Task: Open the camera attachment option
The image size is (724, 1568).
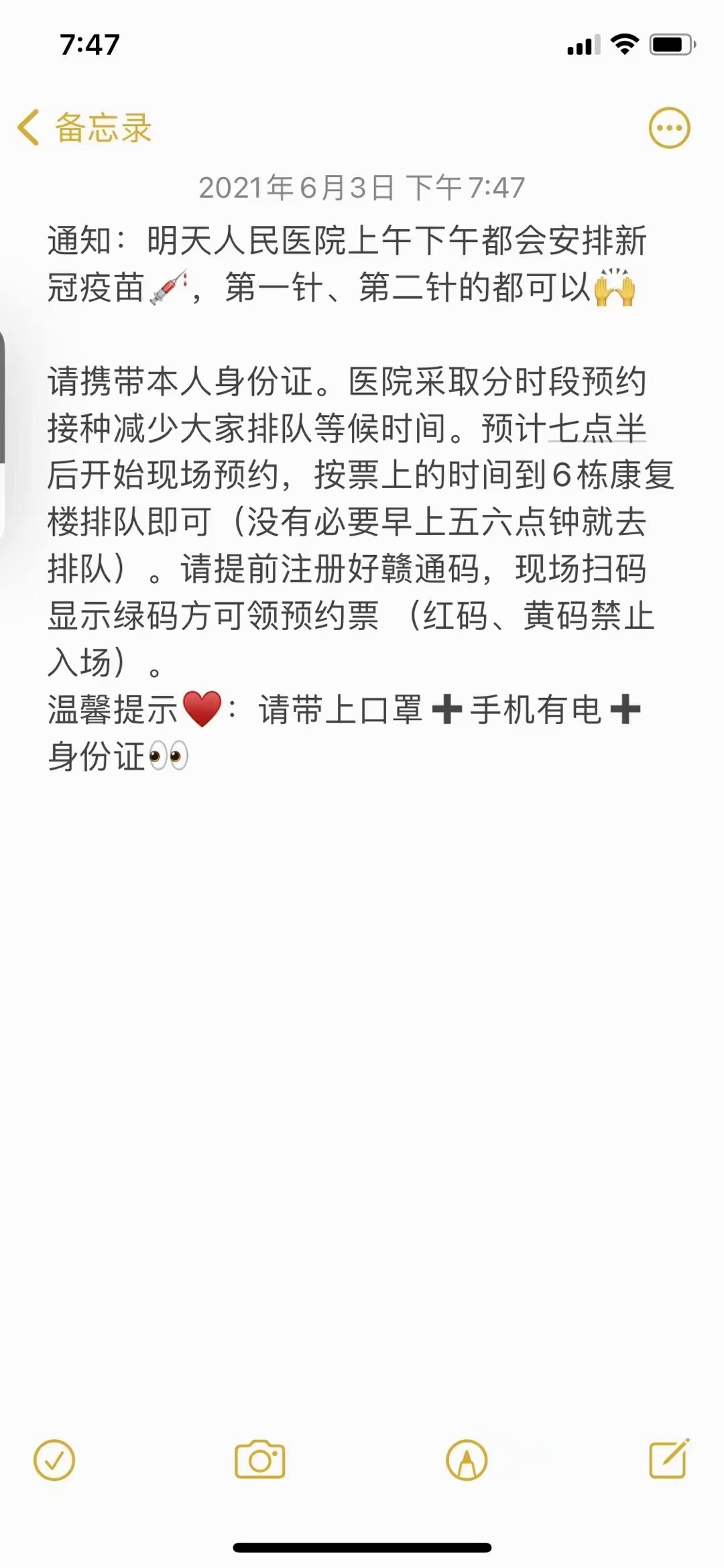Action: 259,1459
